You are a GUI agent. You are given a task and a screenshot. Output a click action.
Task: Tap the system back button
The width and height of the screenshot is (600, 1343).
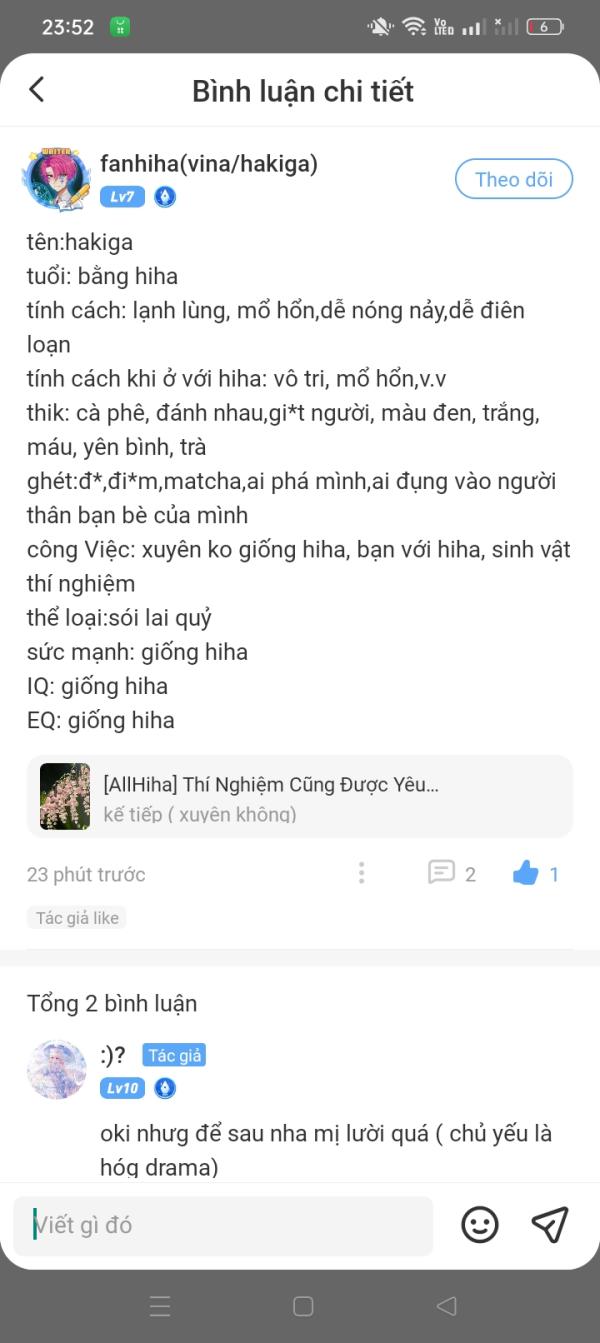click(447, 1306)
